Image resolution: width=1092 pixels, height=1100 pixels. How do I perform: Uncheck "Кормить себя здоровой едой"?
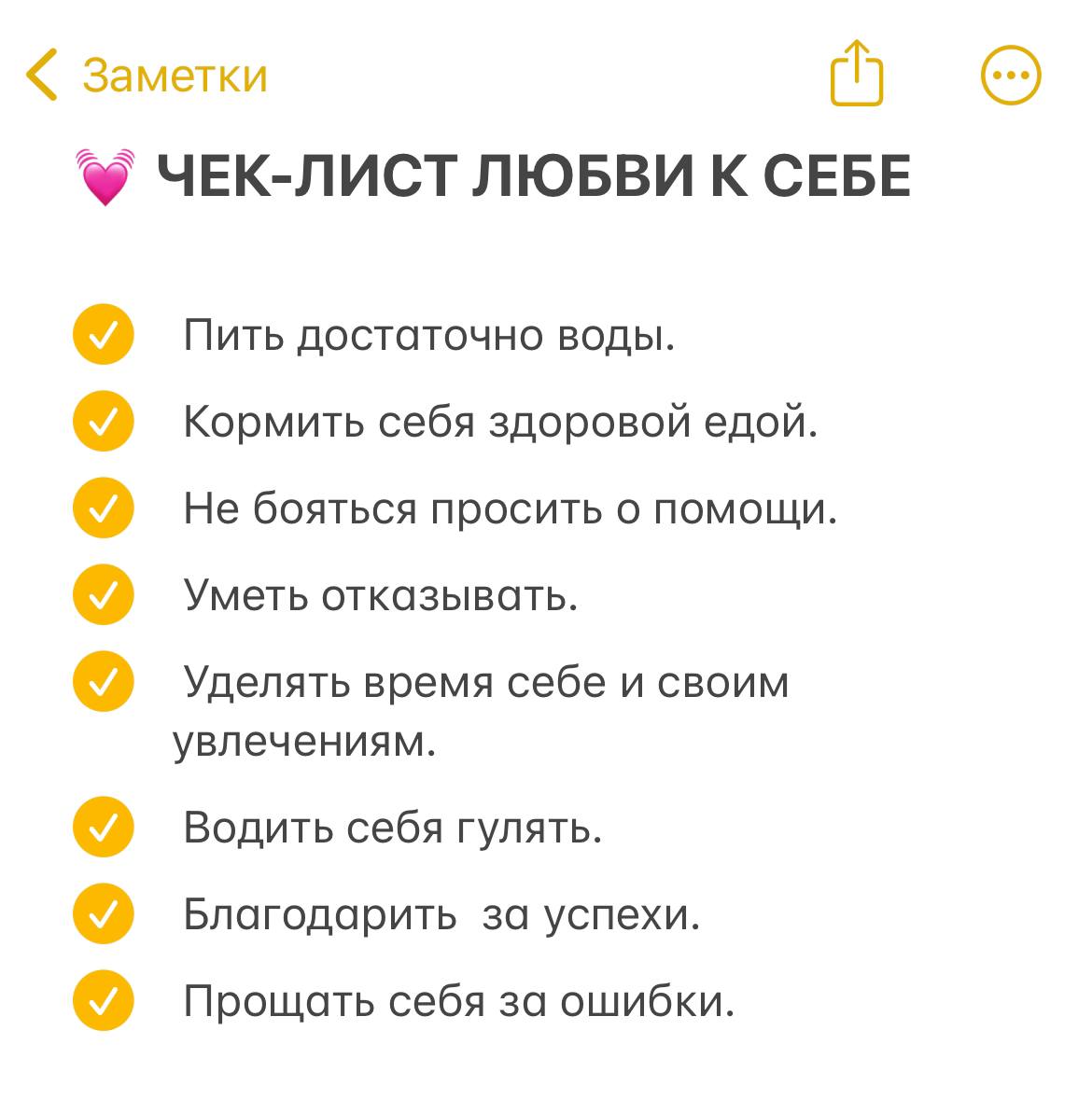tap(103, 422)
